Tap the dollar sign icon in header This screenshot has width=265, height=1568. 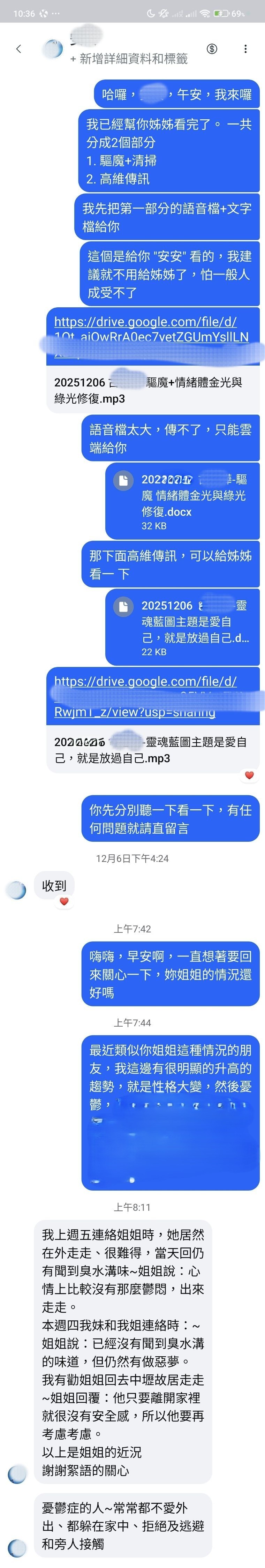[x=212, y=49]
